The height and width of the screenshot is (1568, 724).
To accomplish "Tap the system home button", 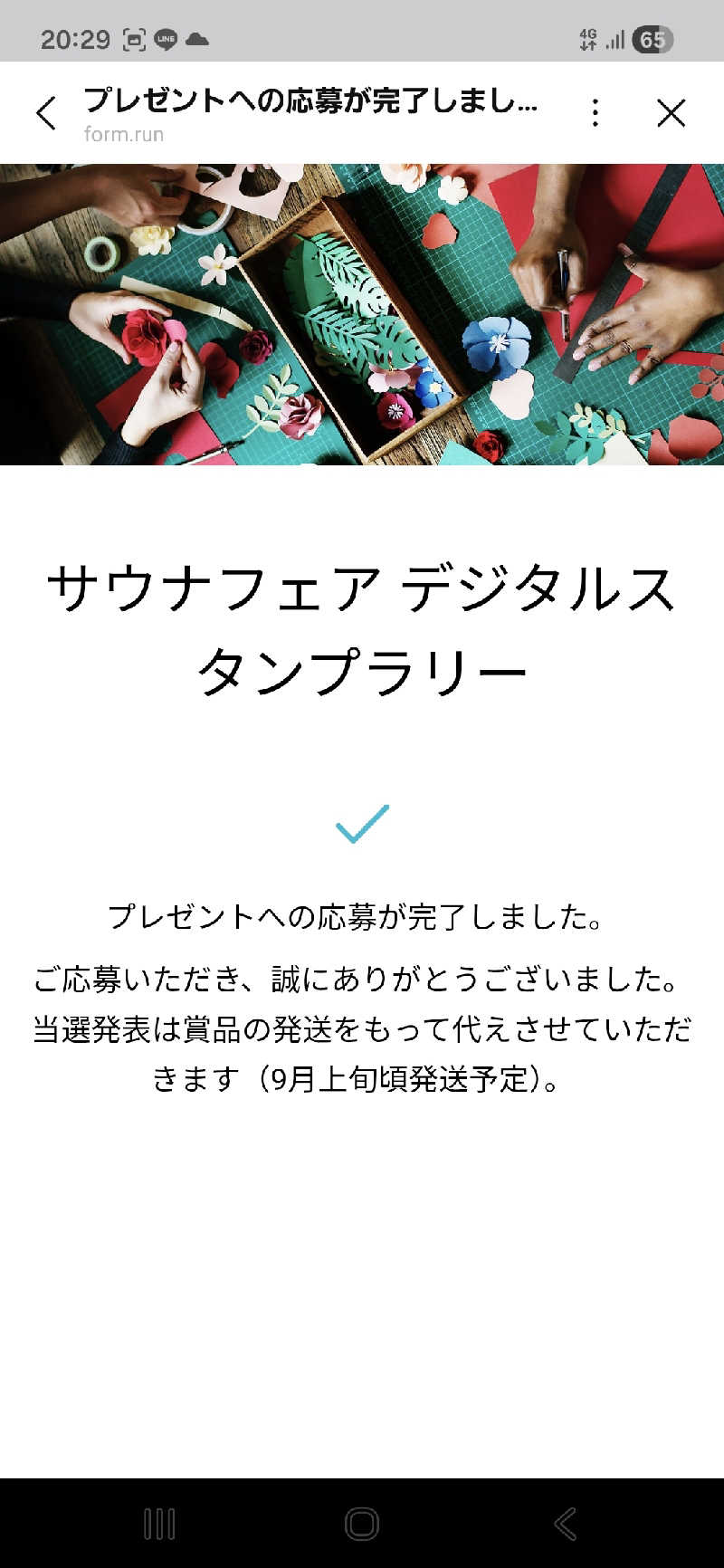I will [x=362, y=1524].
